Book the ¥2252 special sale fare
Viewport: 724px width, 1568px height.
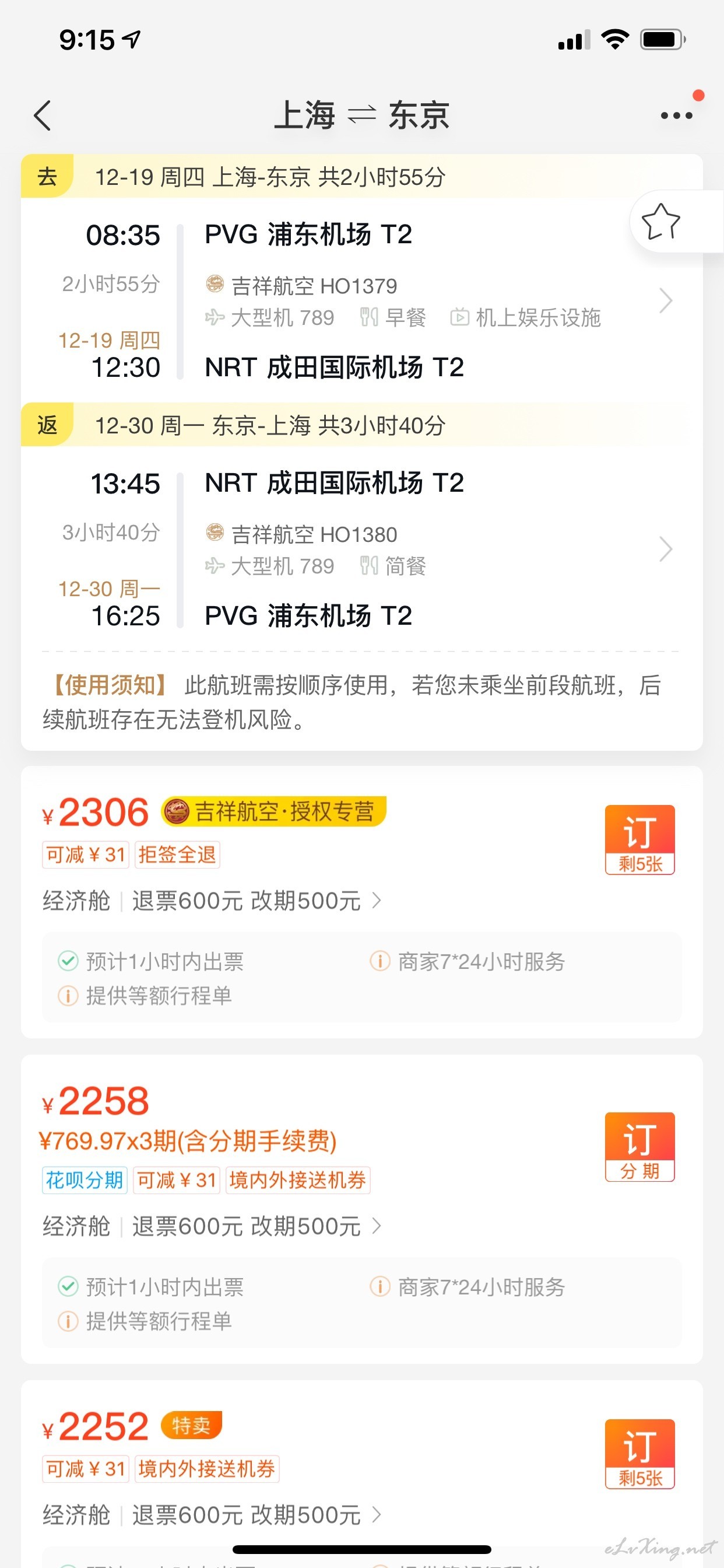click(639, 1454)
